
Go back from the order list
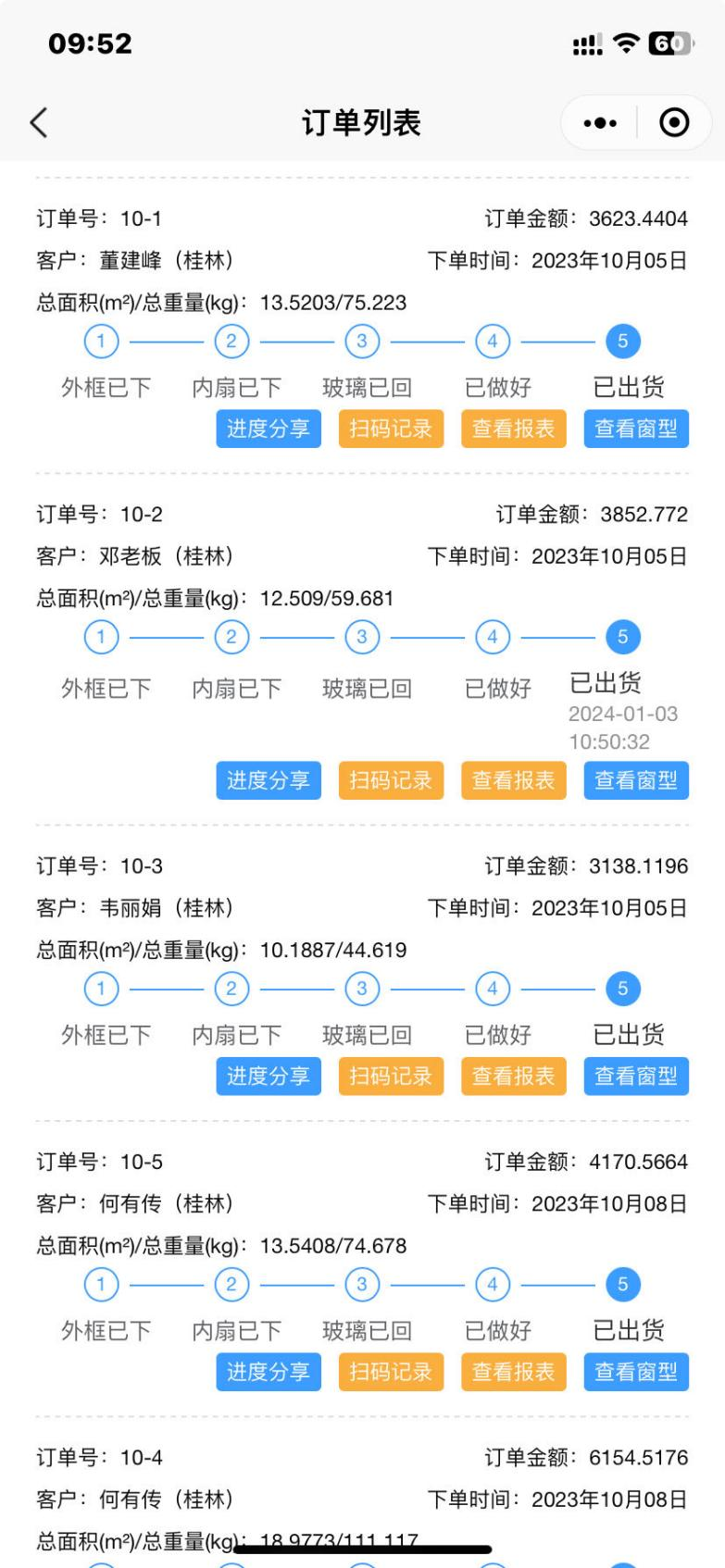[x=39, y=123]
